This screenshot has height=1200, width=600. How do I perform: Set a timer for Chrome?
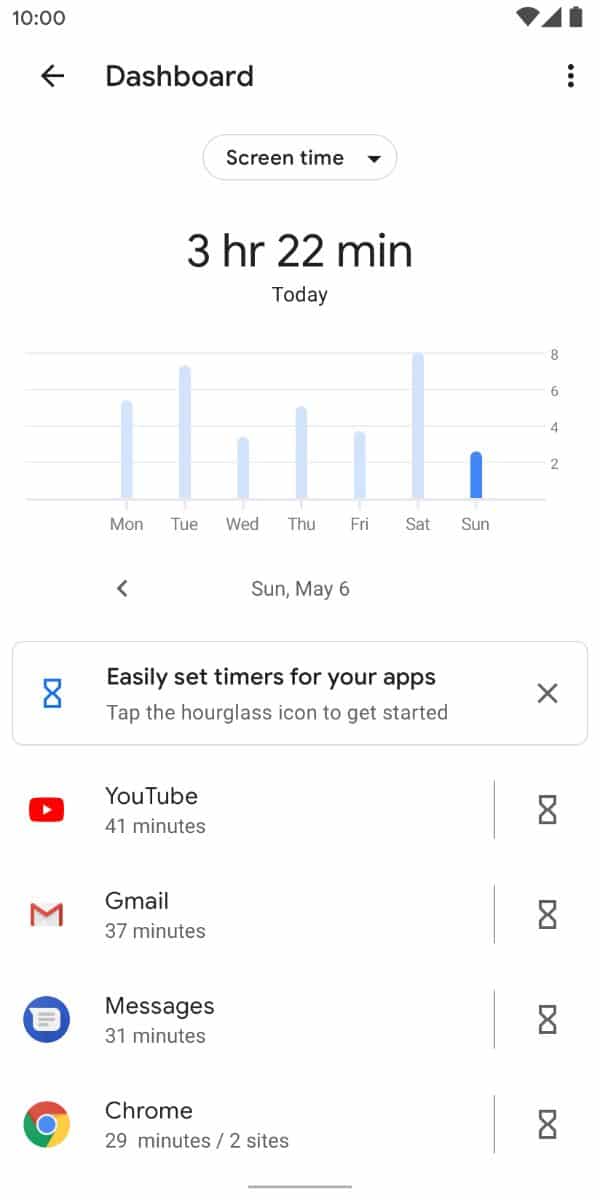point(547,1124)
